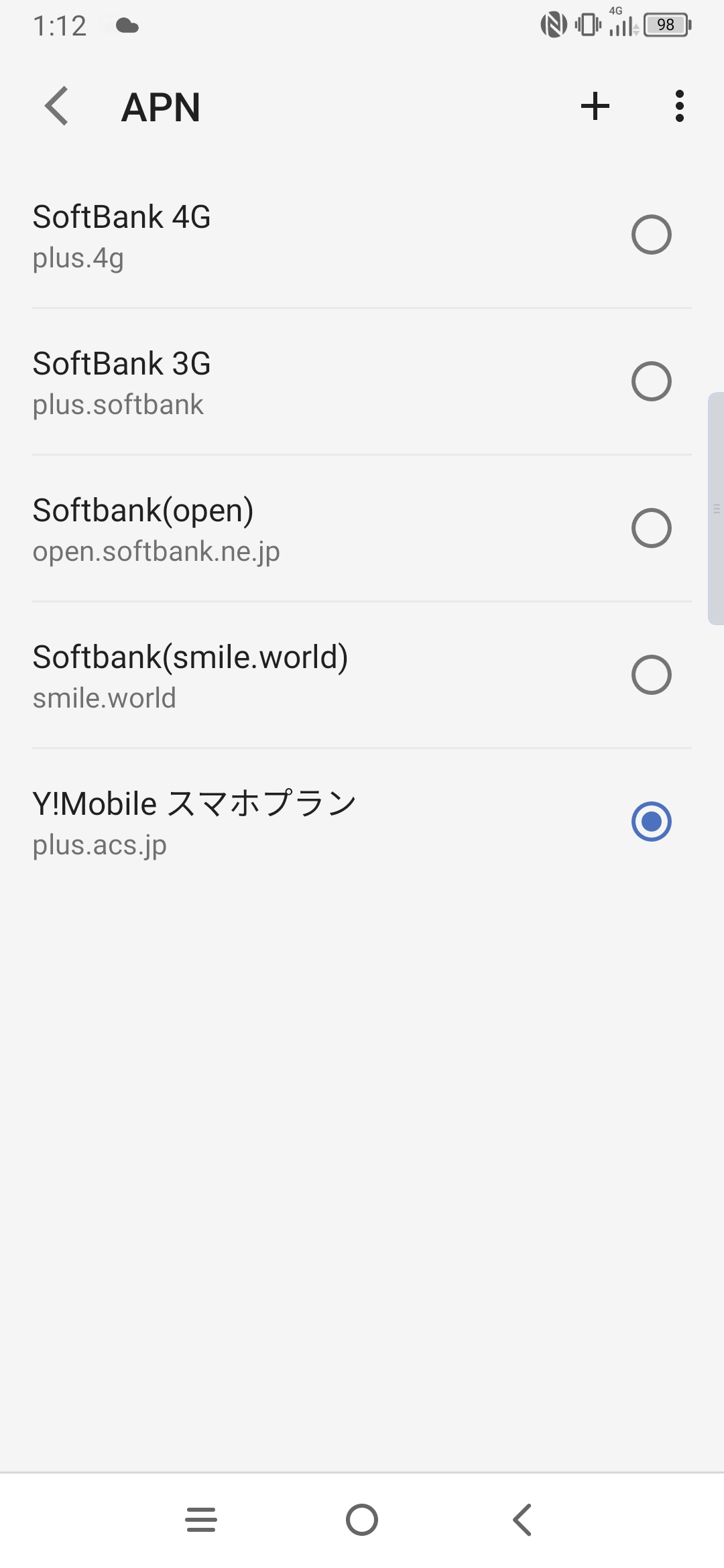
Task: Select the Softbank(smile.world) radio button
Action: pyautogui.click(x=651, y=674)
